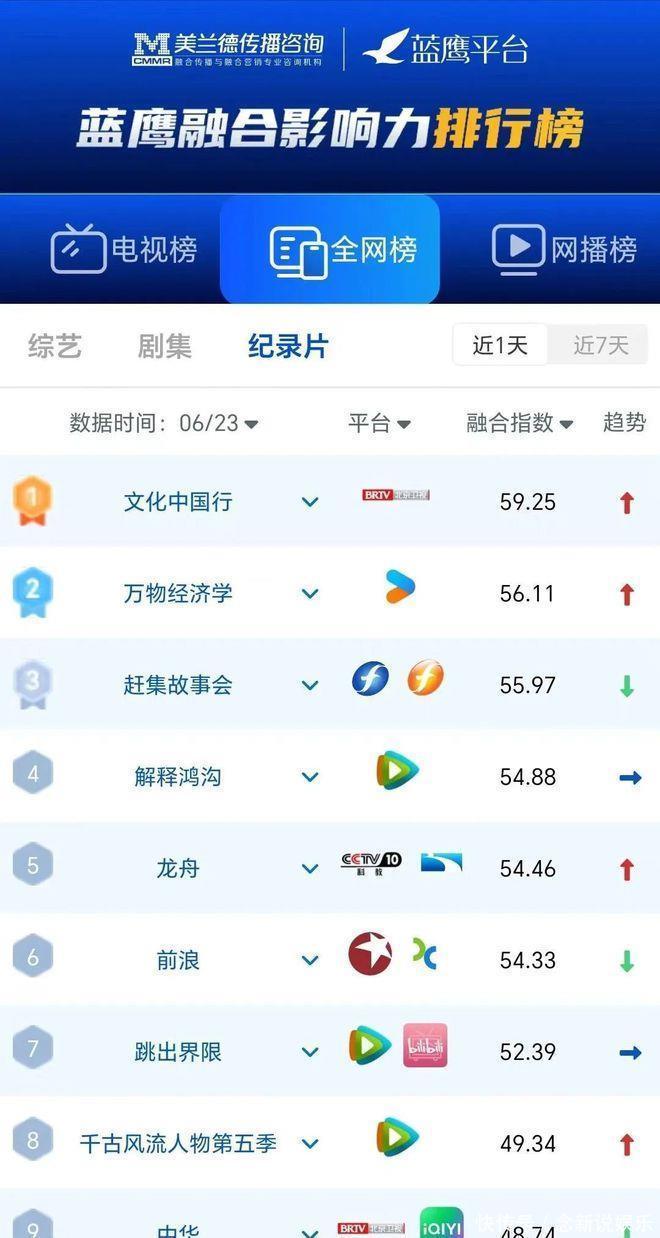Open the 平台 filter dropdown
660x1238 pixels.
pyautogui.click(x=379, y=423)
